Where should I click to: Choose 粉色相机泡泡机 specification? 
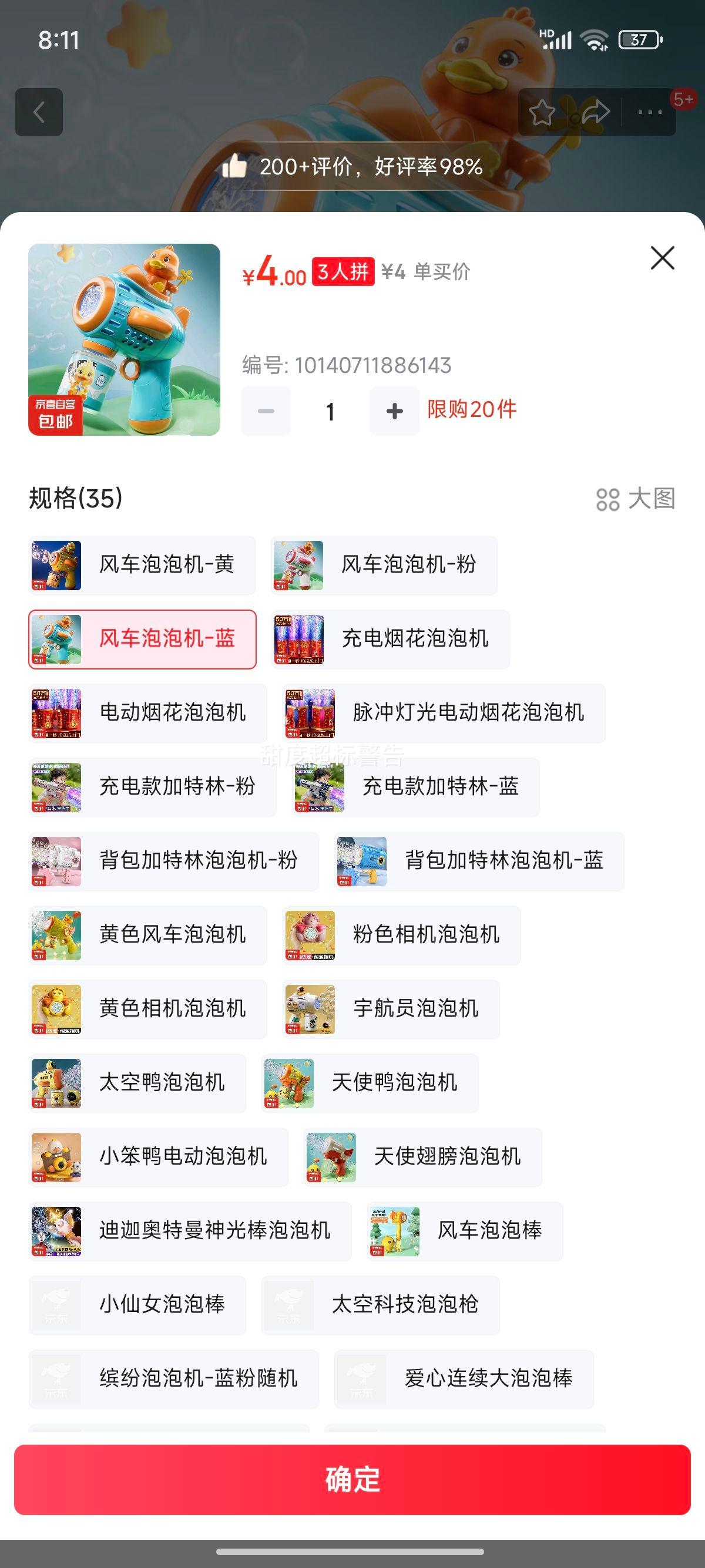click(401, 935)
